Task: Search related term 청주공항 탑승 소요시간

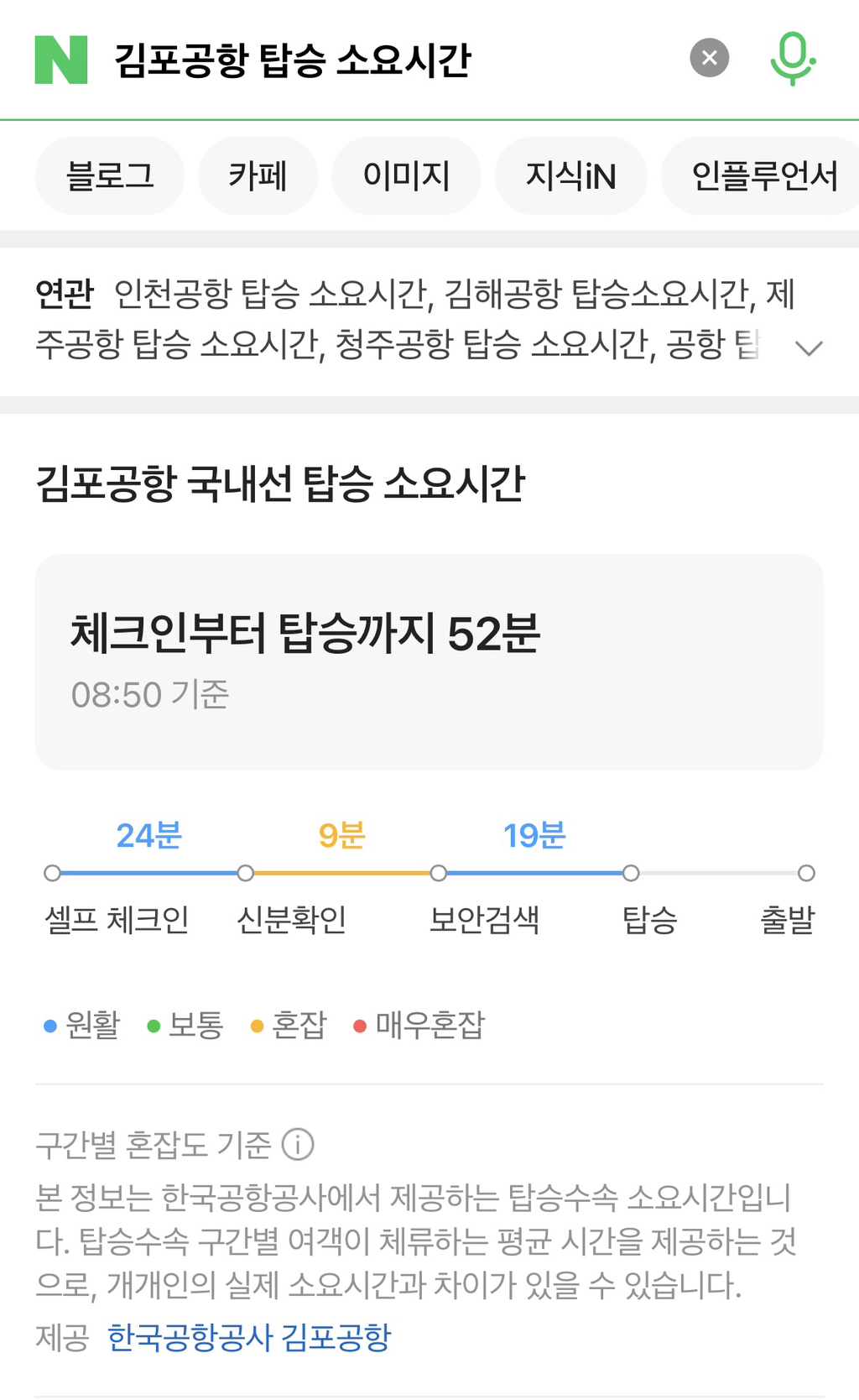Action: (x=495, y=344)
